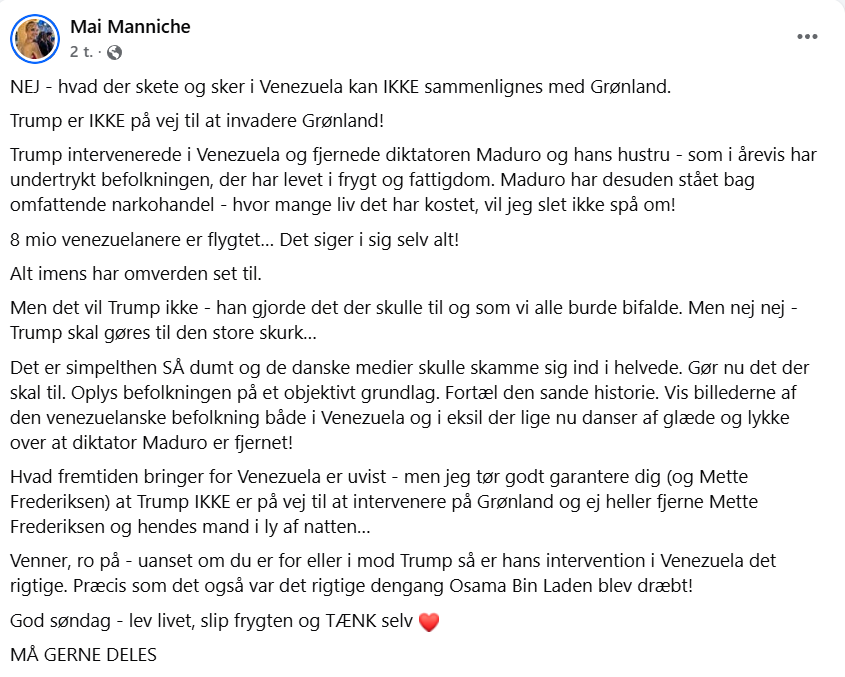845x677 pixels.
Task: Tap the globe privacy icon
Action: [114, 52]
